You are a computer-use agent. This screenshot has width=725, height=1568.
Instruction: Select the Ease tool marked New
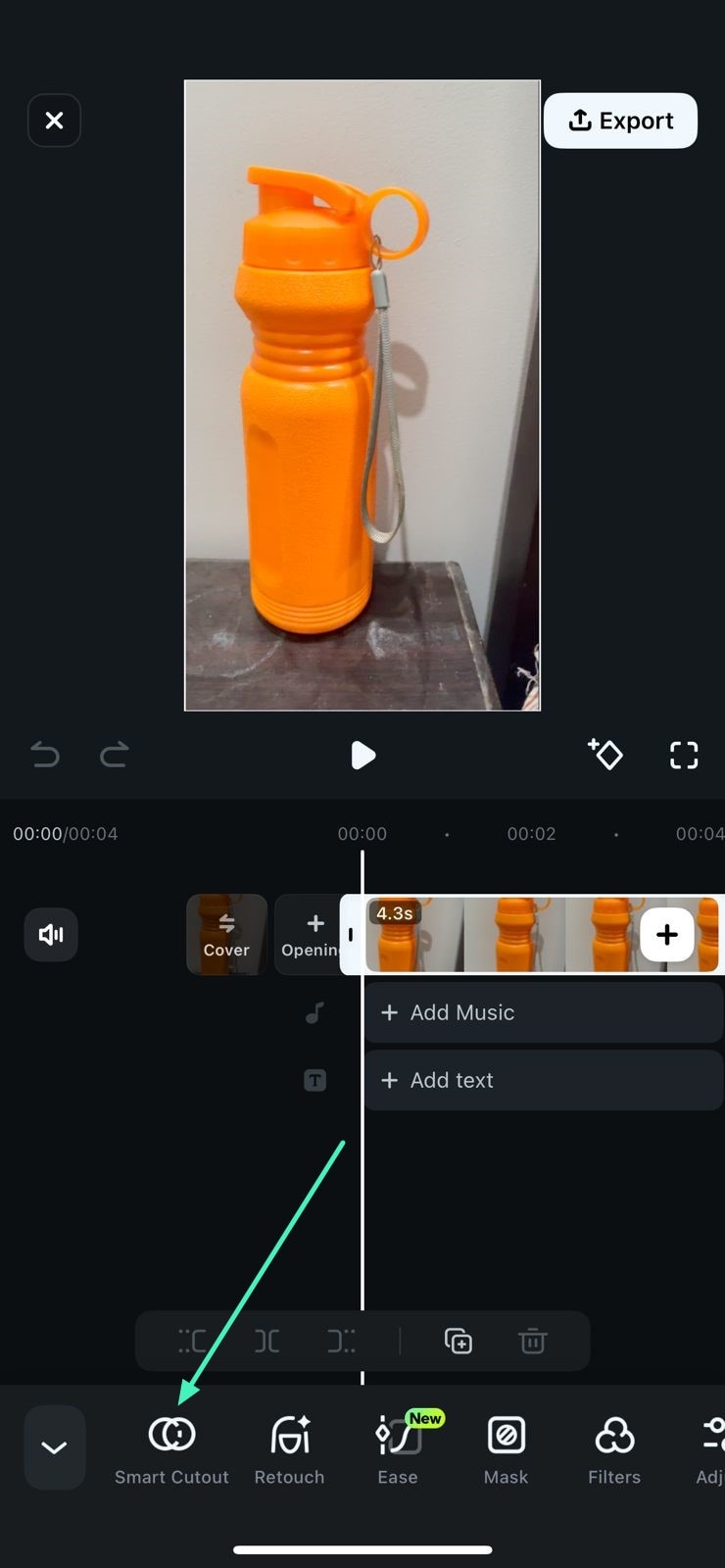point(397,1445)
